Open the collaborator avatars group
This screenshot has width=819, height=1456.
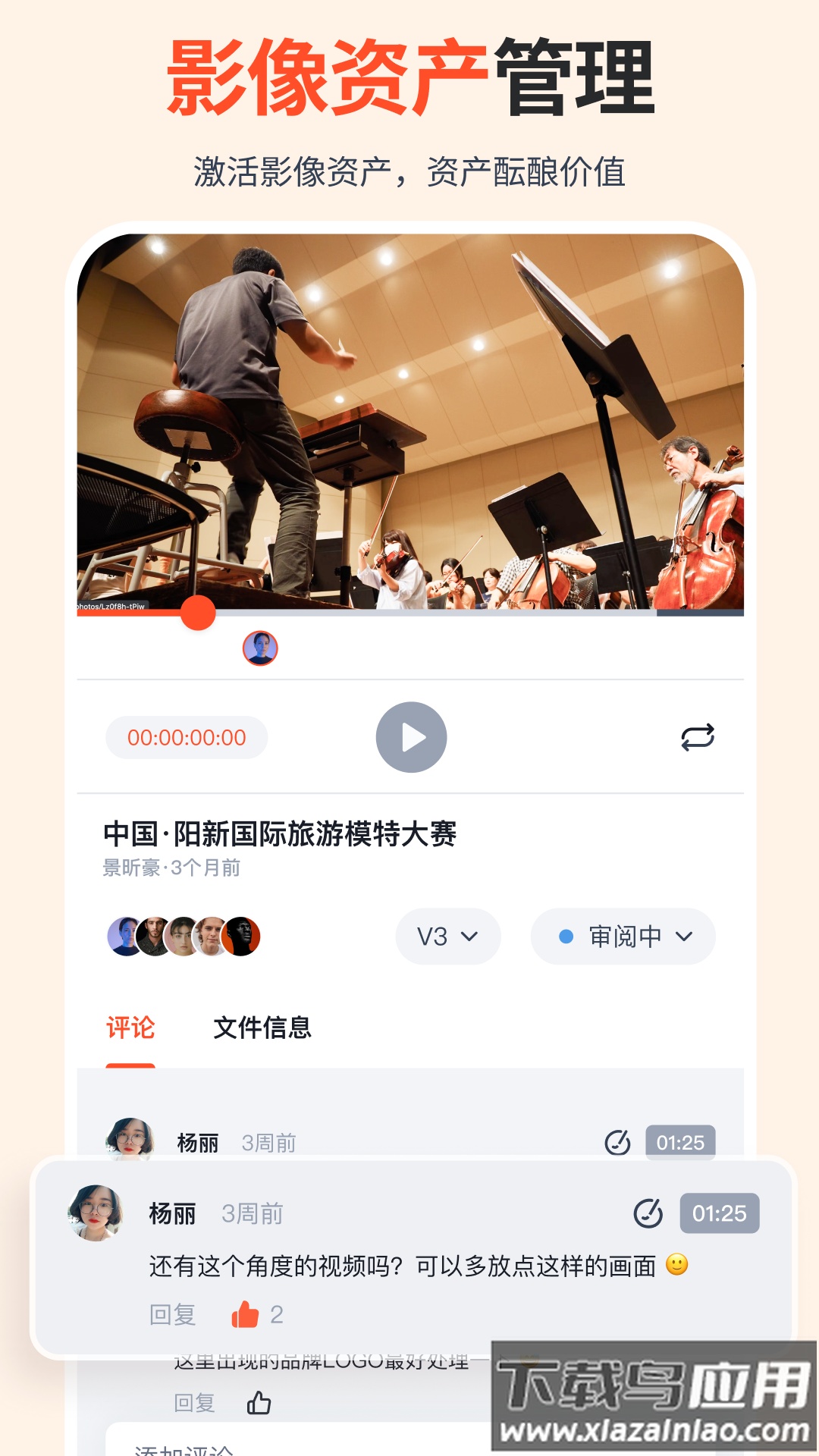184,936
